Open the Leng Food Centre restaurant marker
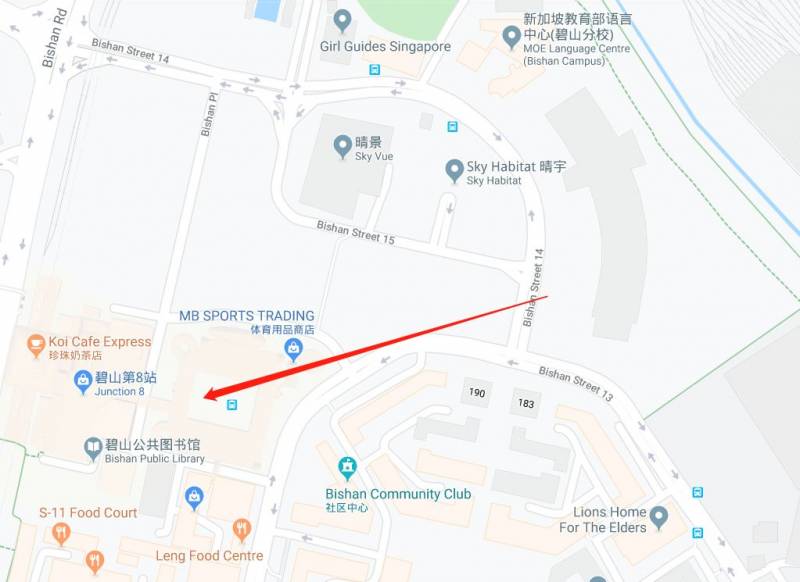800x582 pixels. point(241,529)
